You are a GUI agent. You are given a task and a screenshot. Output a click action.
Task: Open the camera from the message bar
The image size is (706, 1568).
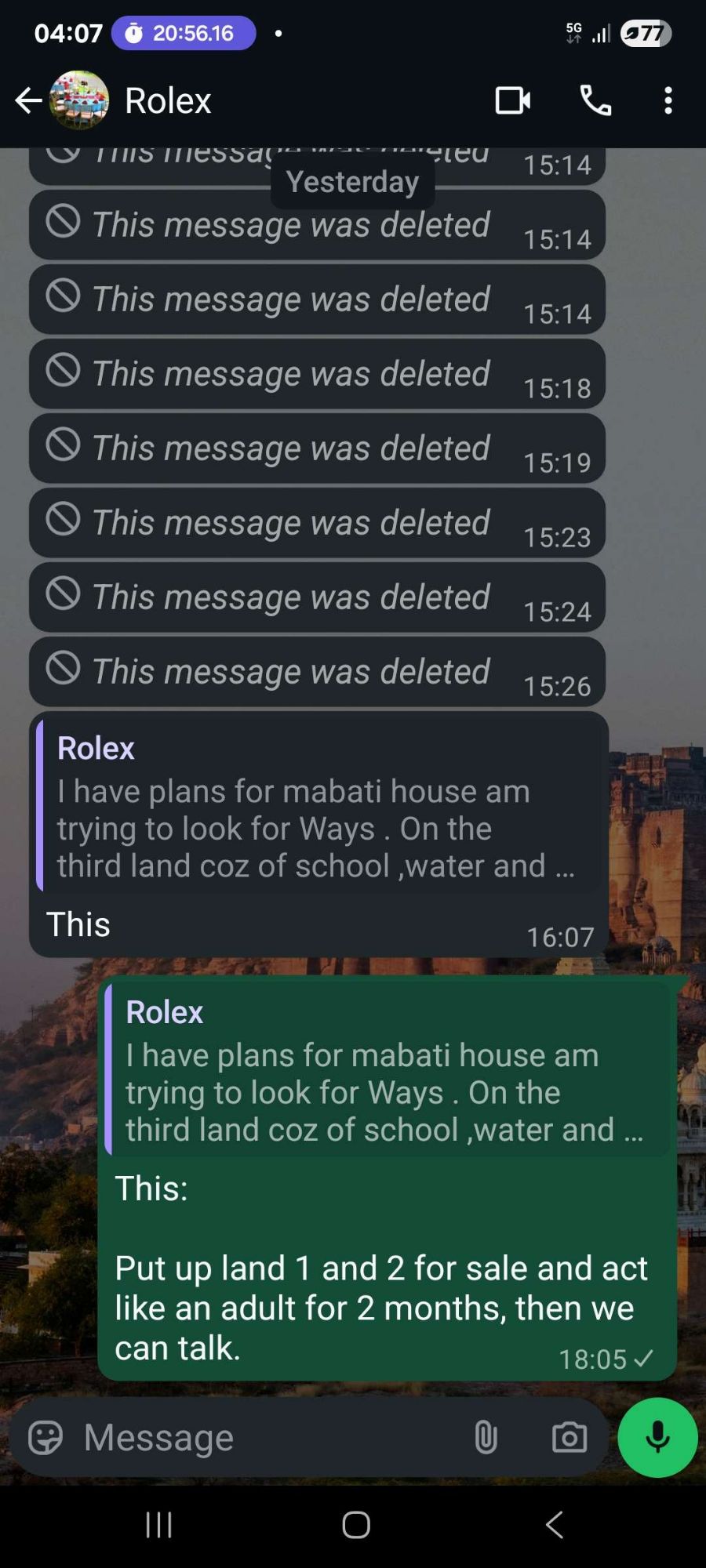point(570,1438)
